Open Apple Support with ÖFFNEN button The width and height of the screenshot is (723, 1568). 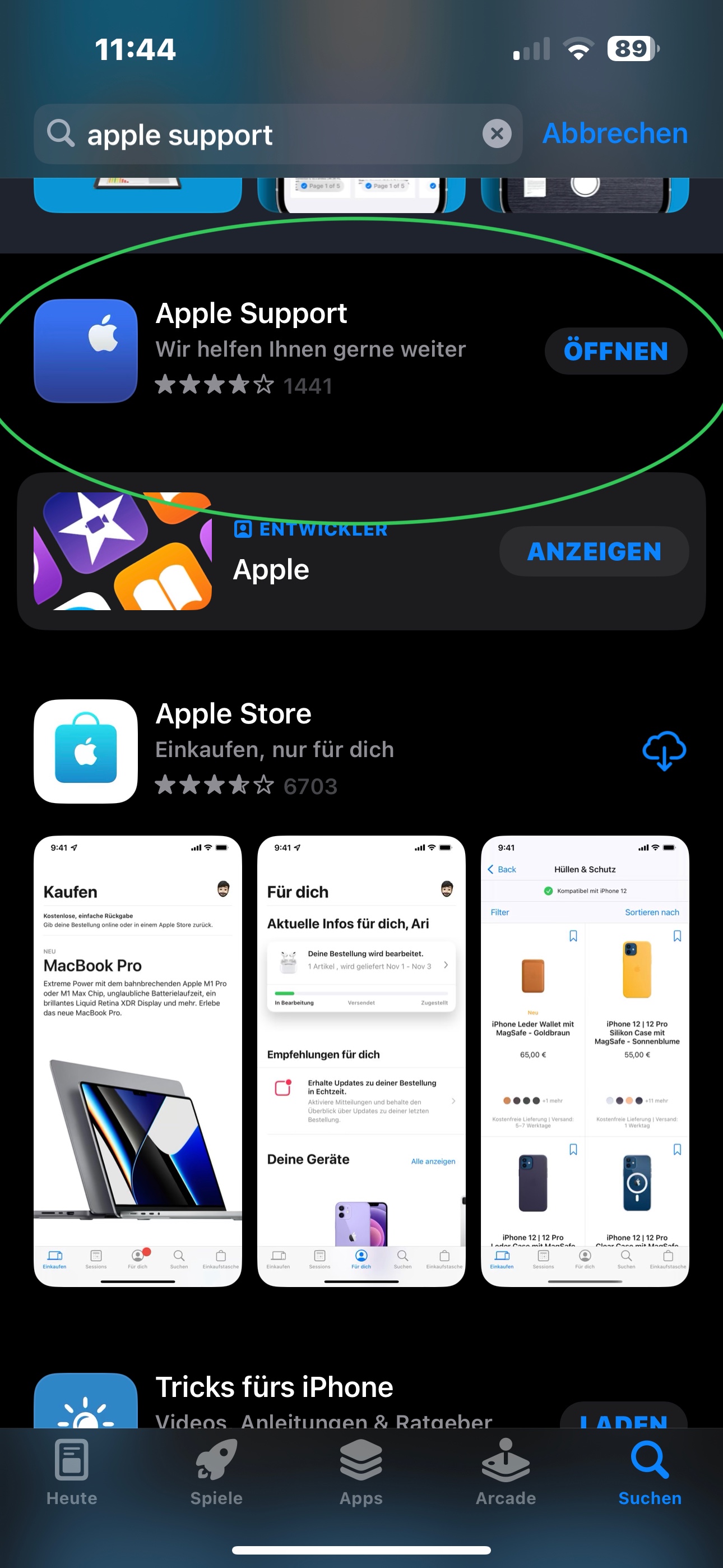click(x=615, y=351)
